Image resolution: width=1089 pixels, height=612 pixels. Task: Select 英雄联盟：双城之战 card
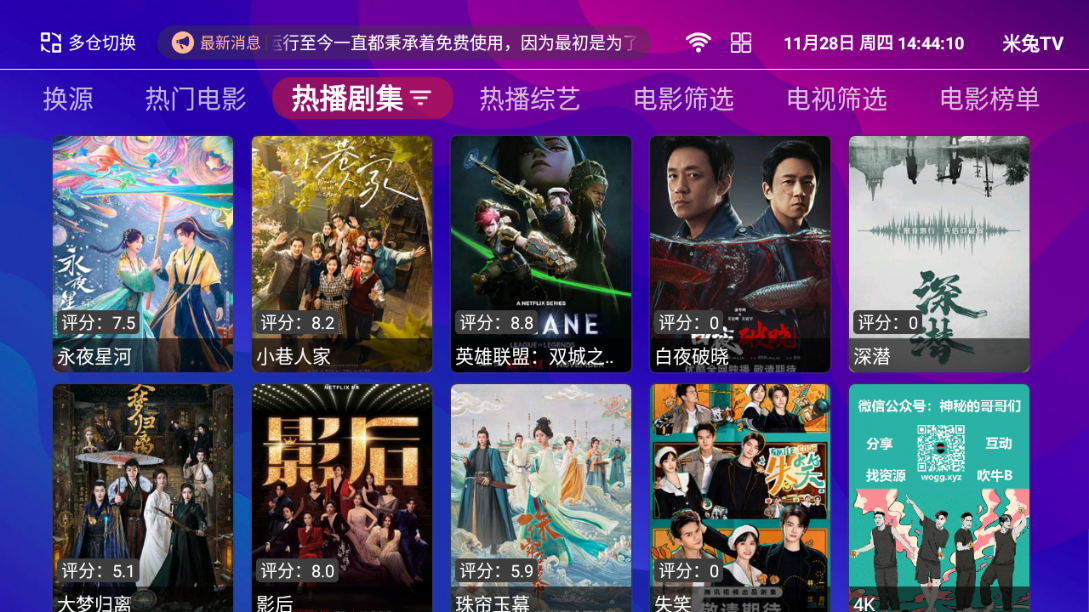[x=541, y=254]
